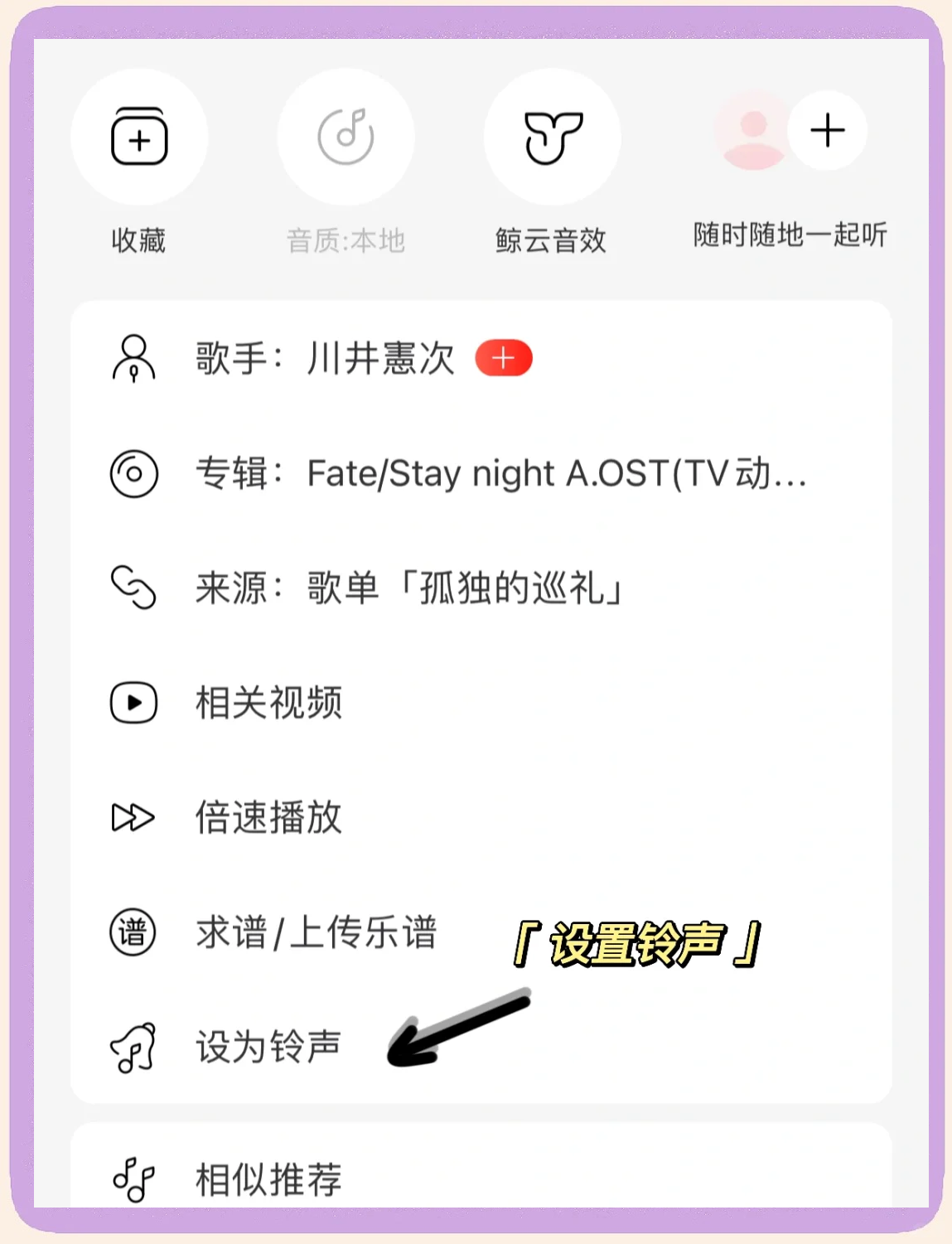
Task: Click the 收藏 add-to-favorites icon
Action: pos(141,137)
